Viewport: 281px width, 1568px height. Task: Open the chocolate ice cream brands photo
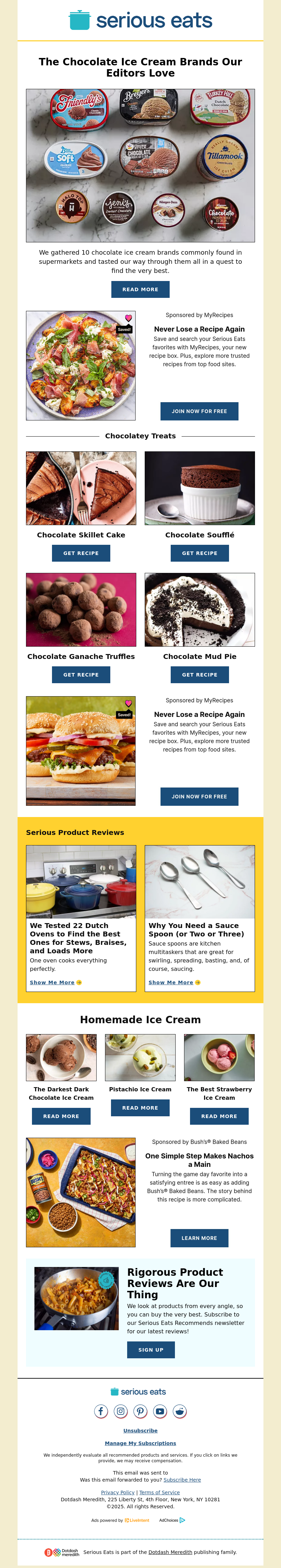pyautogui.click(x=140, y=165)
